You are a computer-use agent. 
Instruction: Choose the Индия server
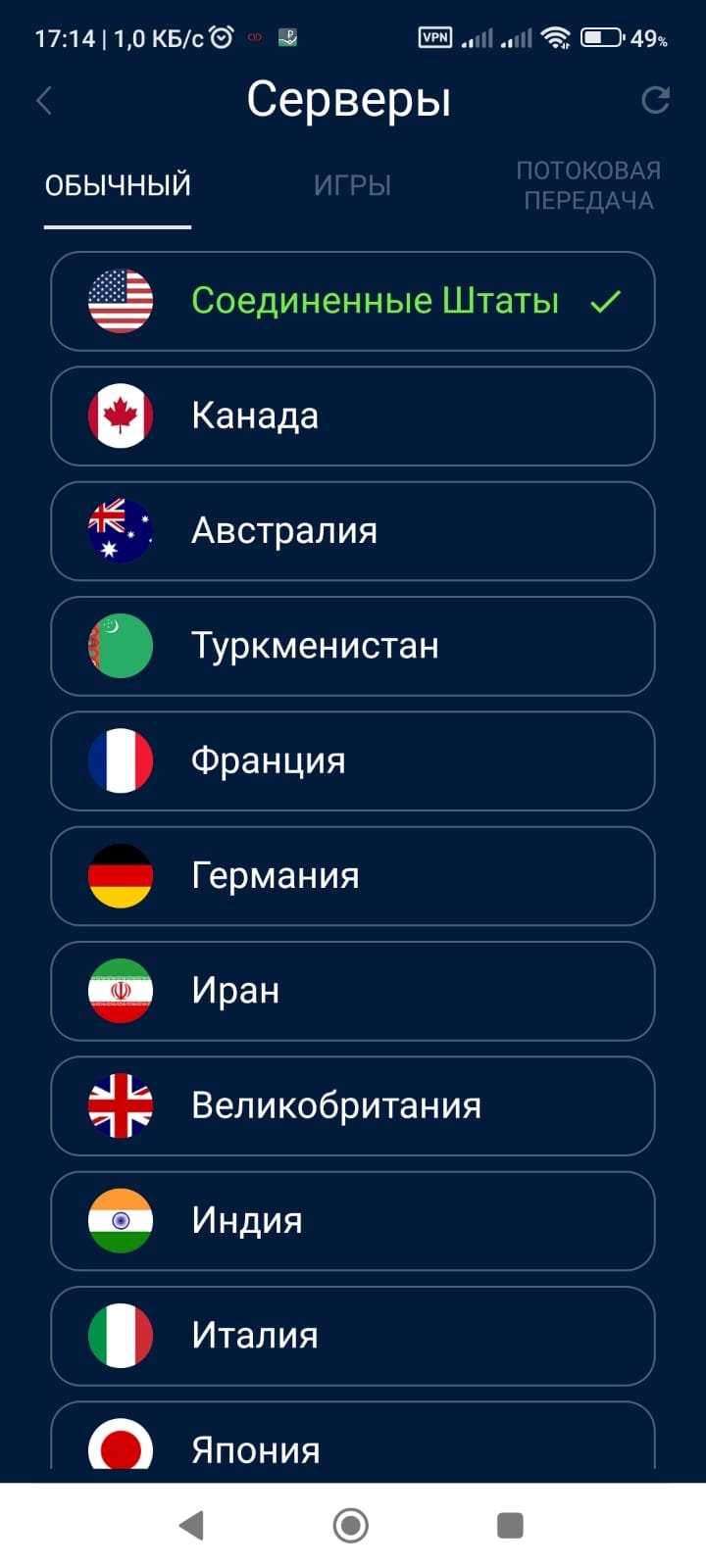(353, 1221)
